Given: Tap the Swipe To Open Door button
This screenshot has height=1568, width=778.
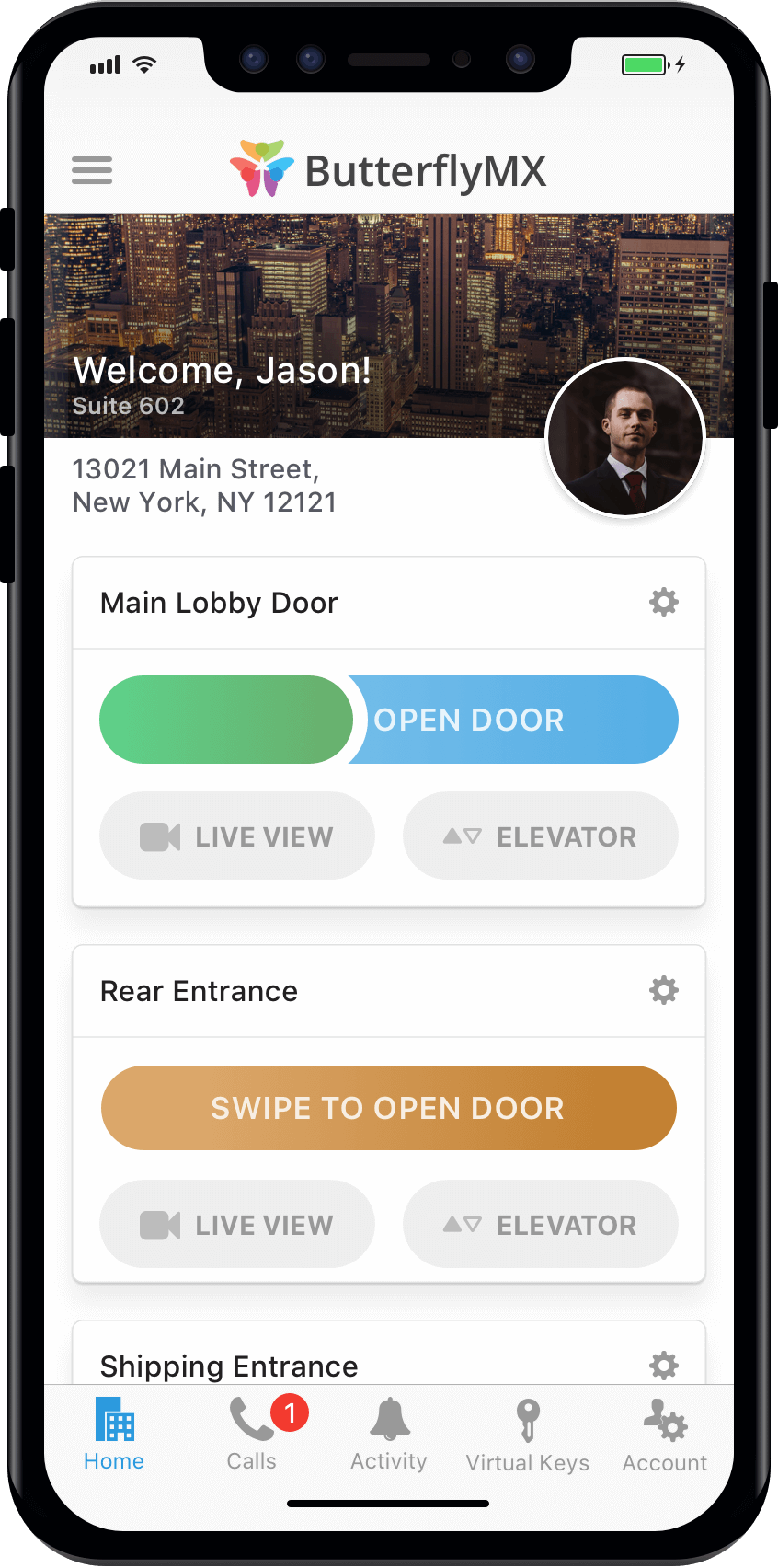Looking at the screenshot, I should (x=388, y=1108).
